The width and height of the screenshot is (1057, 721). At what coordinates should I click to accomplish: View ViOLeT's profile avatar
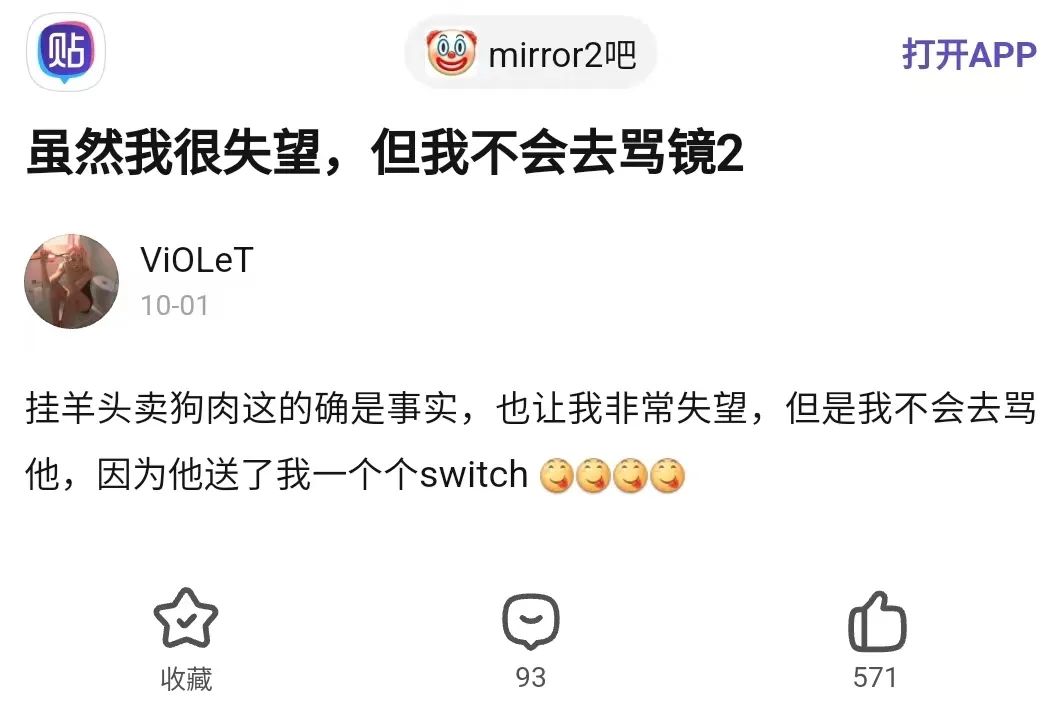point(72,282)
